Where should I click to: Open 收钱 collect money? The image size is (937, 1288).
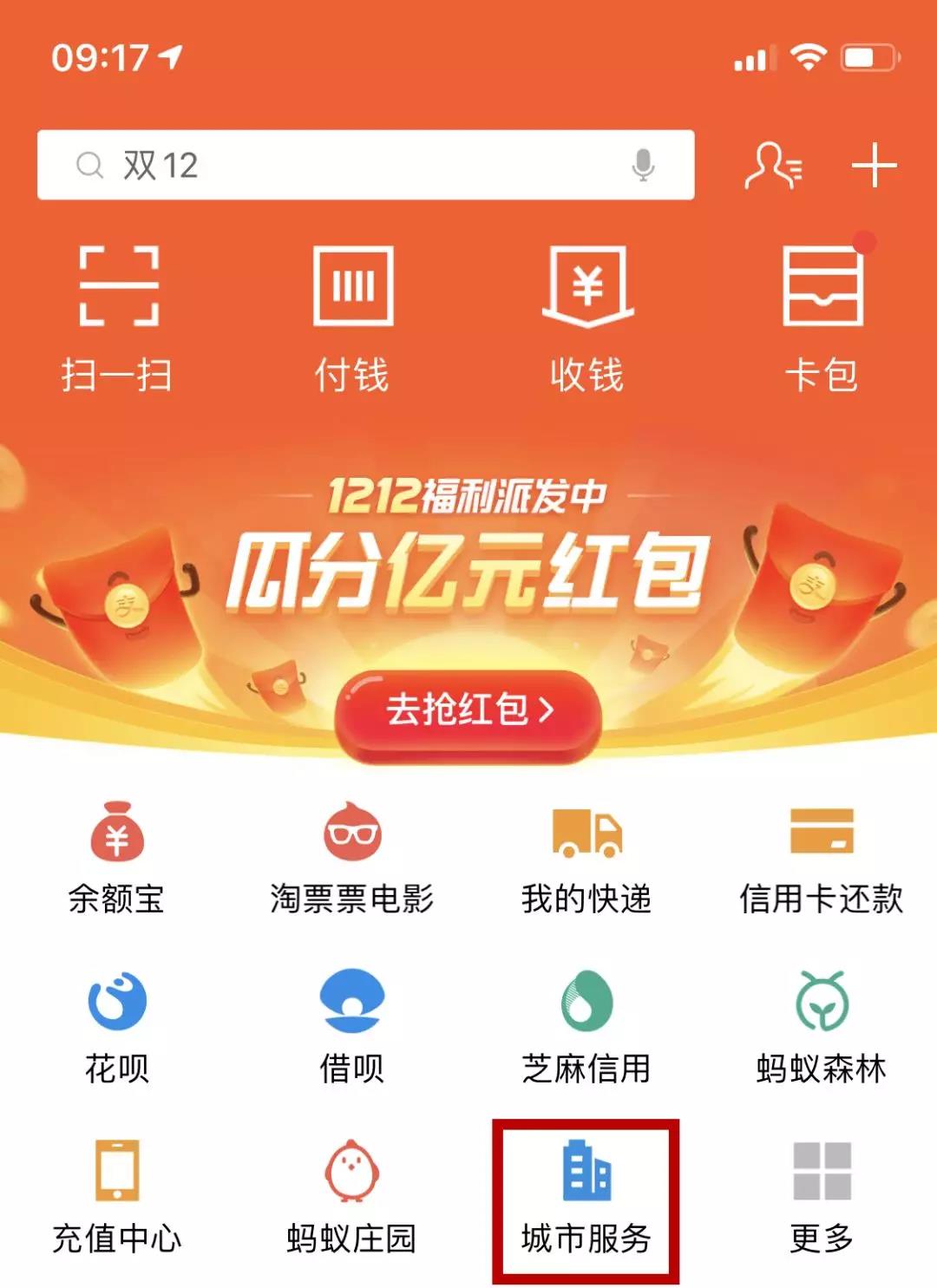point(587,317)
